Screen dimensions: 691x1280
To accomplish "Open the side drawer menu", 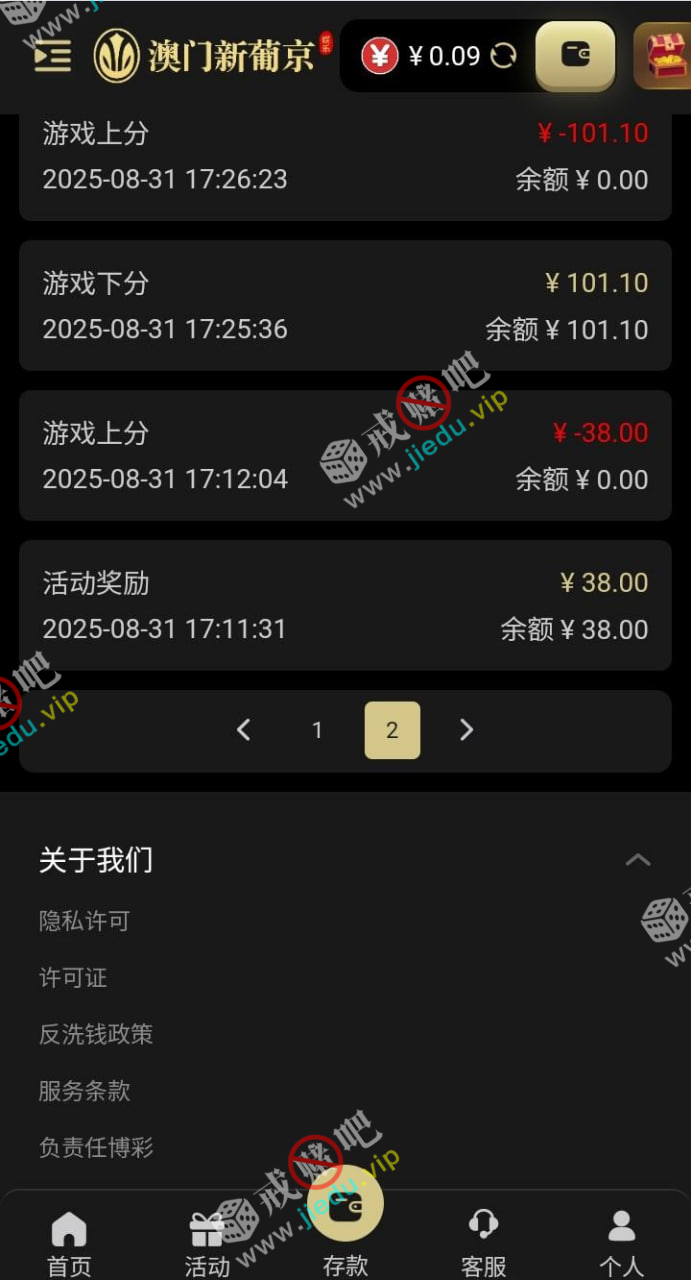I will pos(52,55).
